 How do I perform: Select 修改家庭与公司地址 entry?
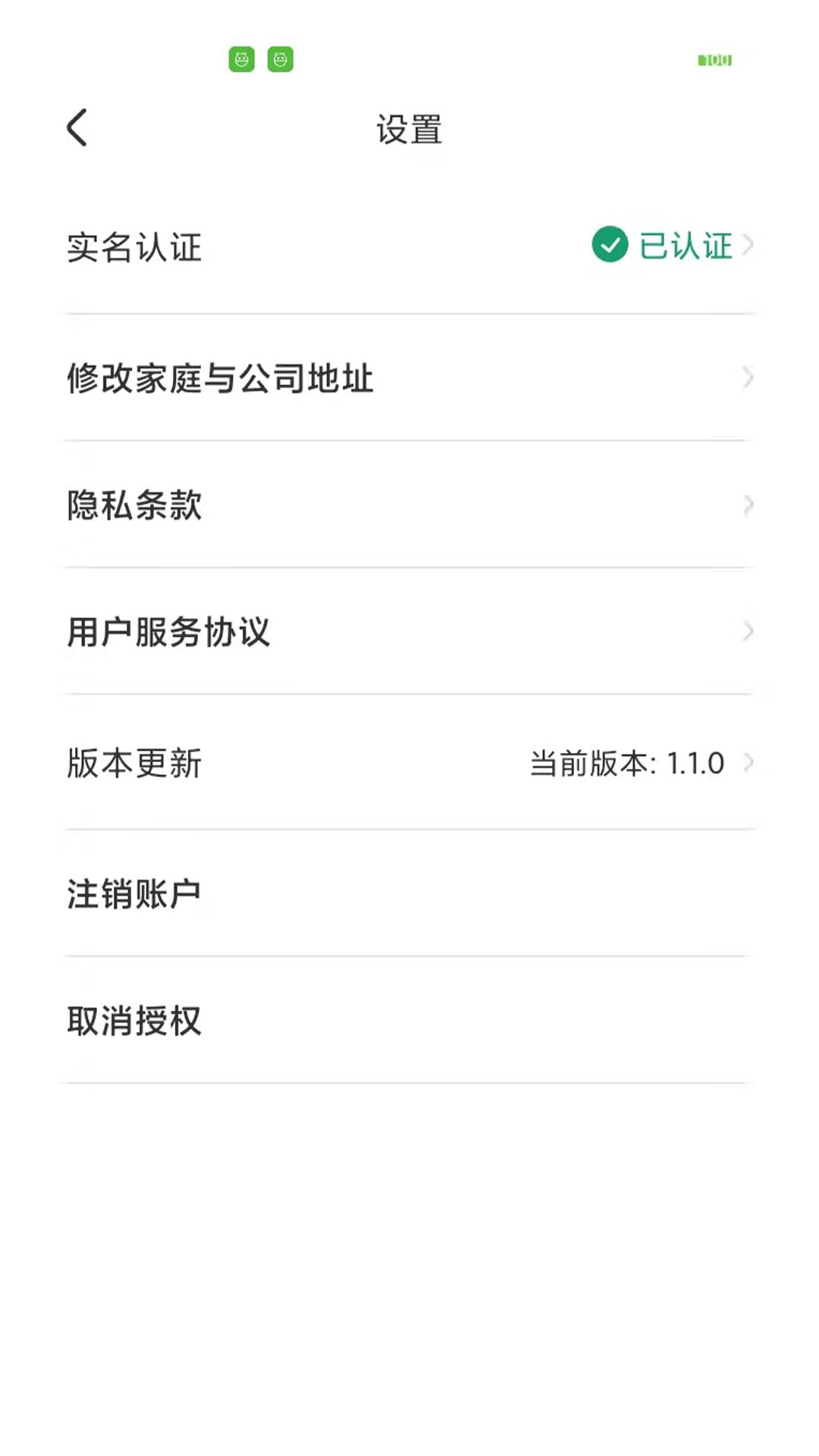[x=218, y=380]
